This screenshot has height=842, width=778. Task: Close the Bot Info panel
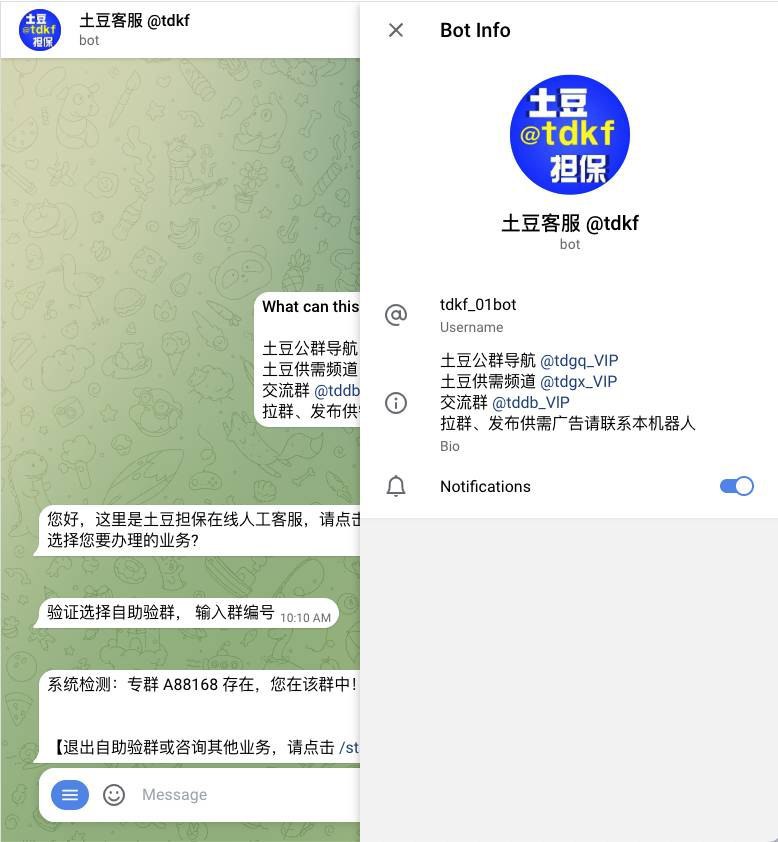pyautogui.click(x=396, y=30)
